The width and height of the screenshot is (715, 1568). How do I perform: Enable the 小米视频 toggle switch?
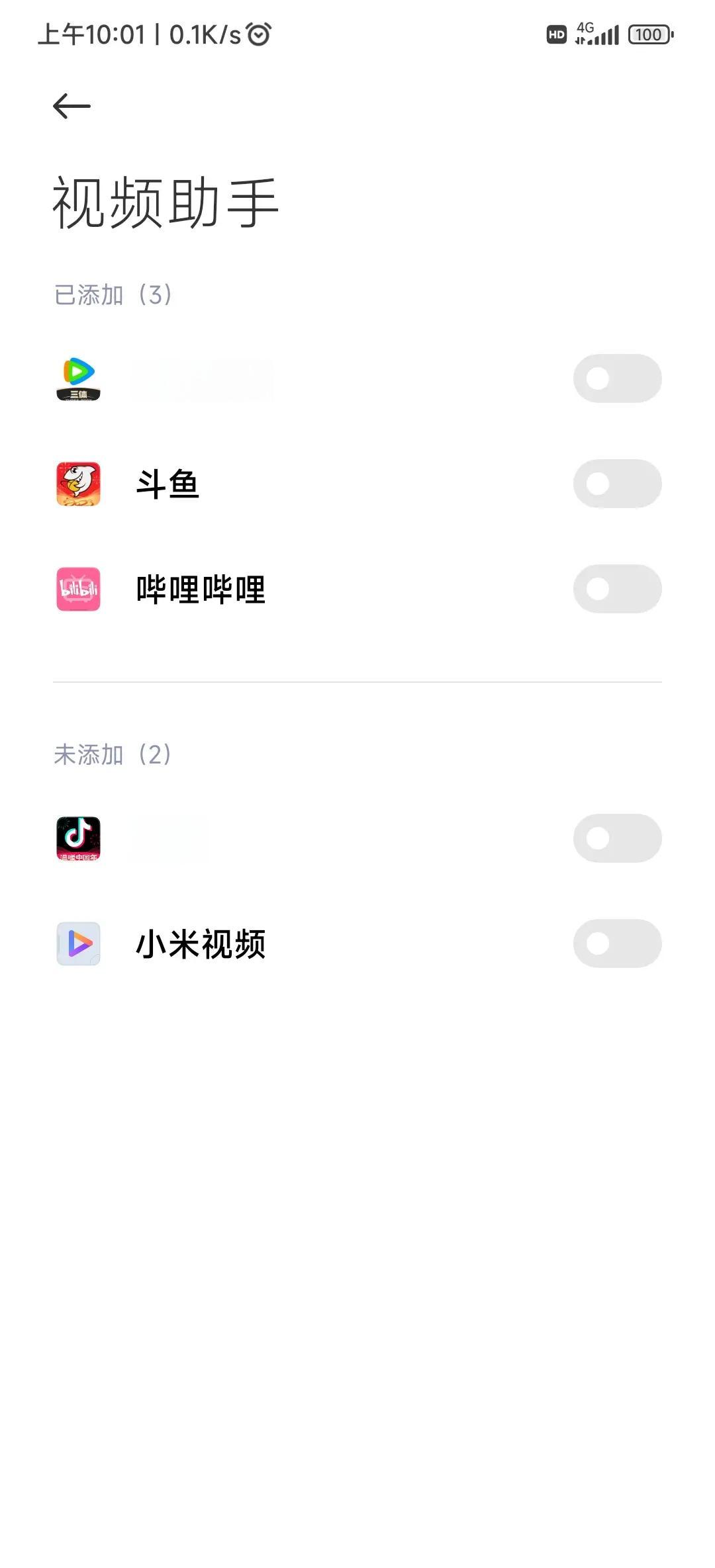click(617, 944)
